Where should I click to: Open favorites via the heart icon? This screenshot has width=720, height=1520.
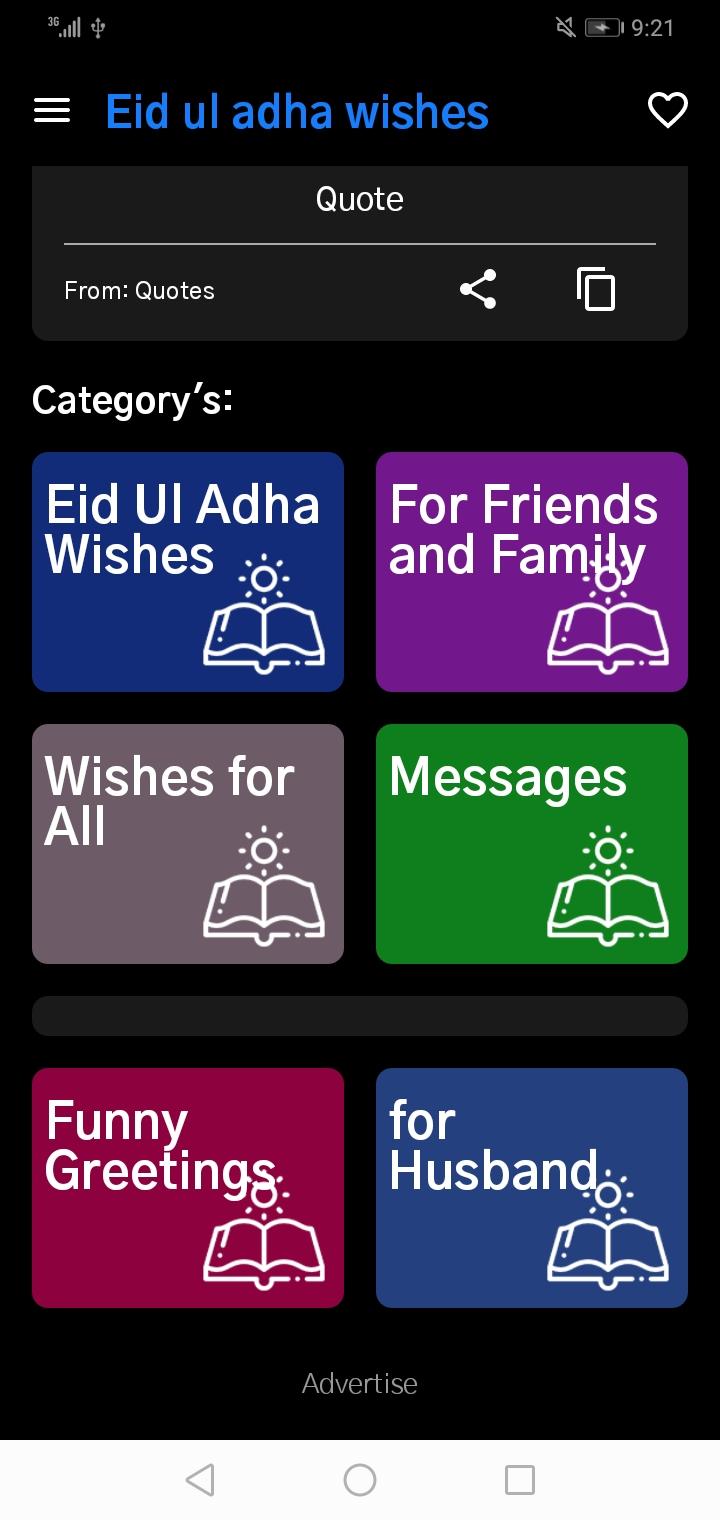pos(668,110)
